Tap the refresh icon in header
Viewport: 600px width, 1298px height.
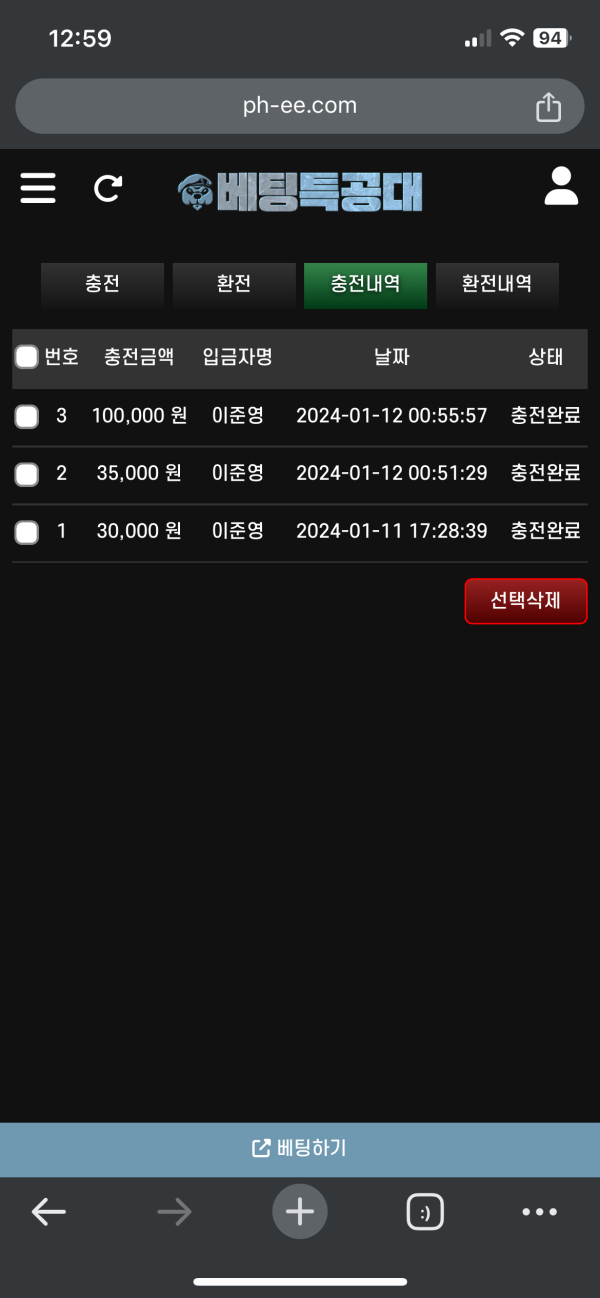tap(108, 188)
